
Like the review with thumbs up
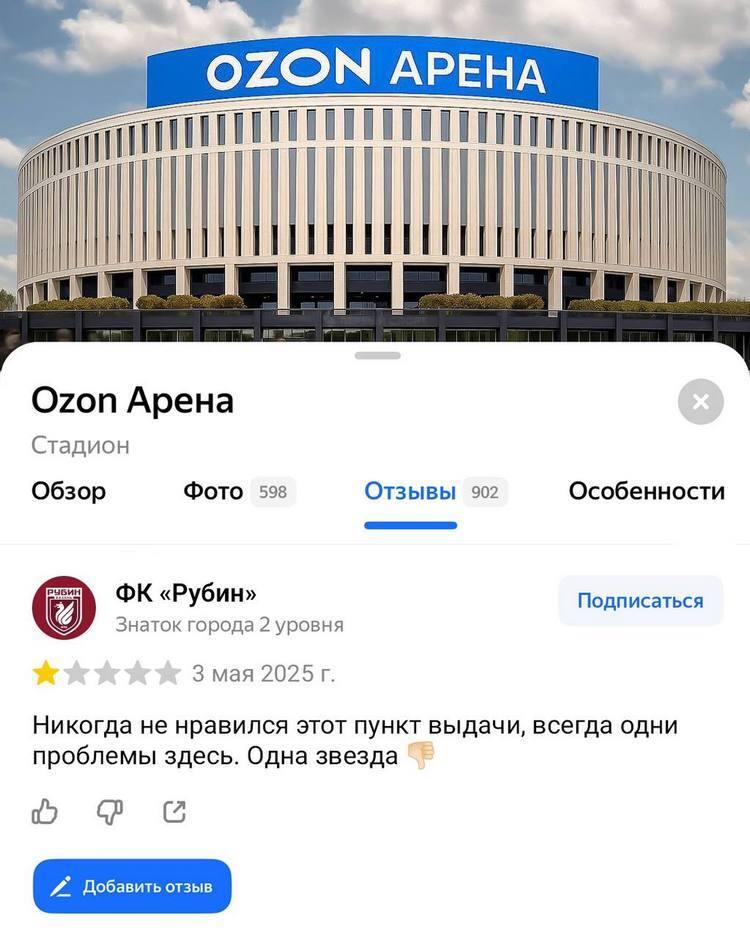[x=45, y=811]
